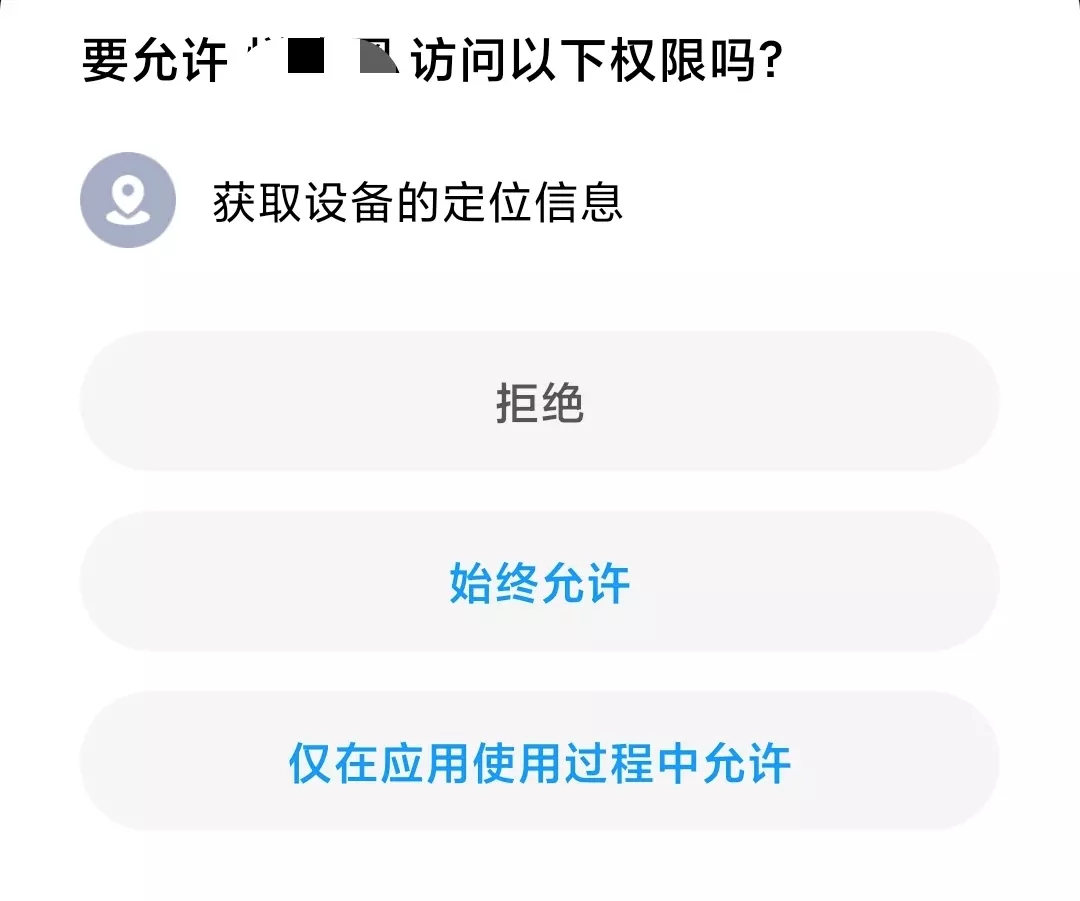Viewport: 1080px width, 901px height.
Task: Select 仅在应用使用过程中允许
Action: point(539,762)
